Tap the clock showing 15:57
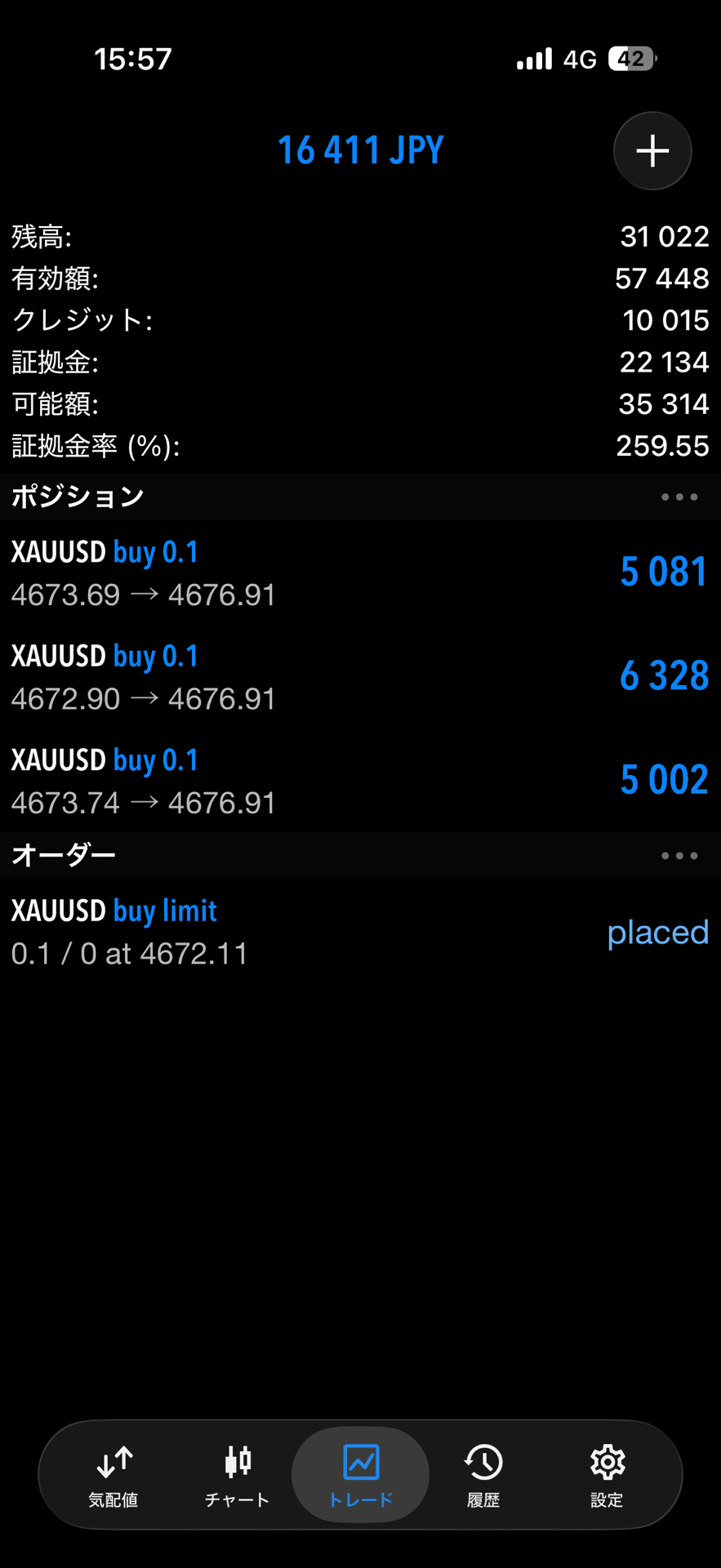721x1568 pixels. (x=133, y=57)
